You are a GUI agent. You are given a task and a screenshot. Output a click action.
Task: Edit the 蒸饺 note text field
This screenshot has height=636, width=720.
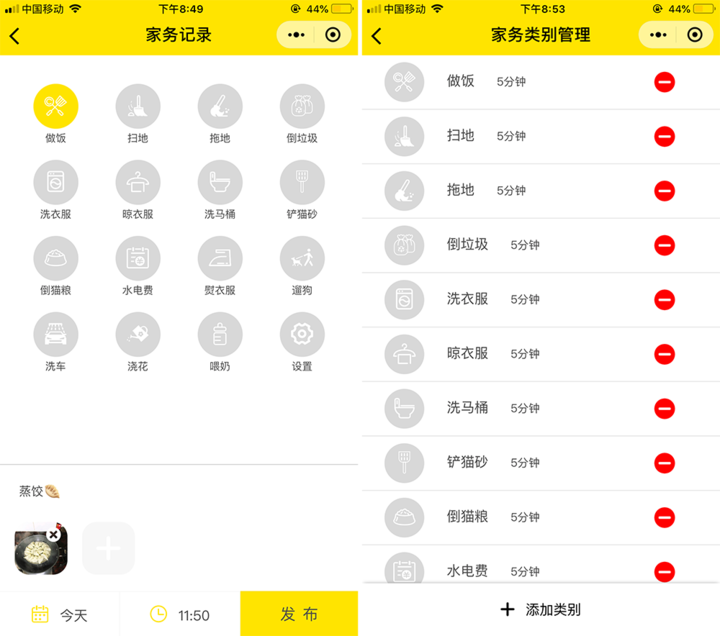tap(180, 491)
